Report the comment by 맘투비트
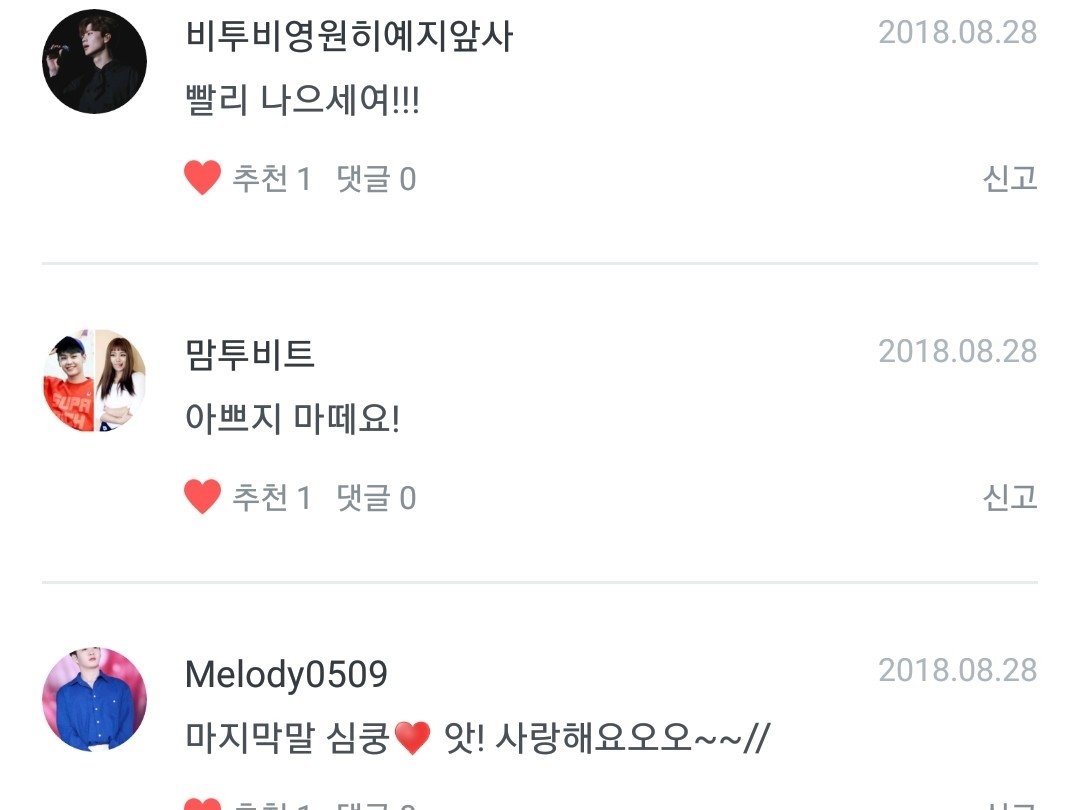1080x810 pixels. pos(1009,497)
